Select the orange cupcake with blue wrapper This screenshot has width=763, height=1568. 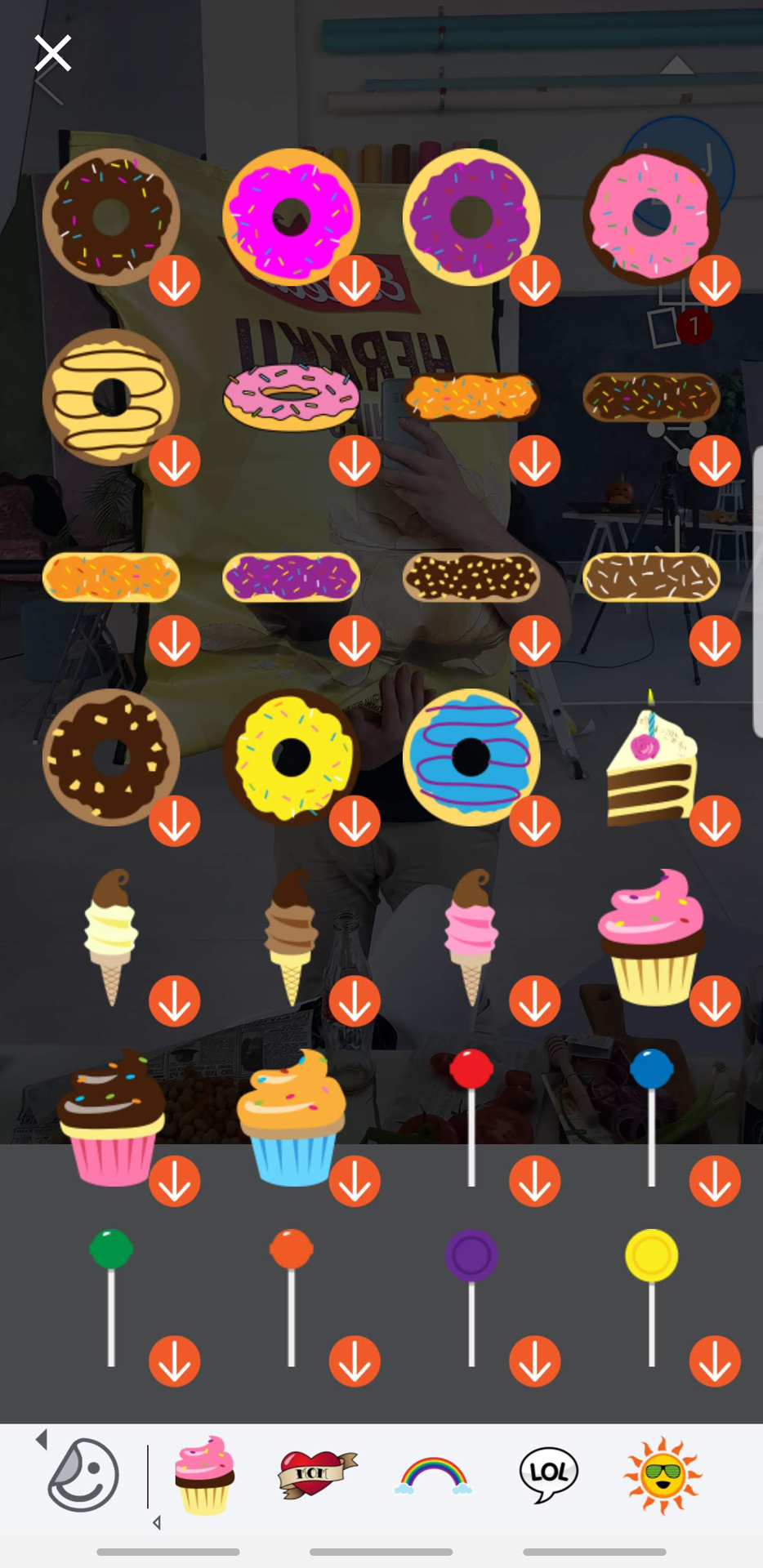(292, 1117)
